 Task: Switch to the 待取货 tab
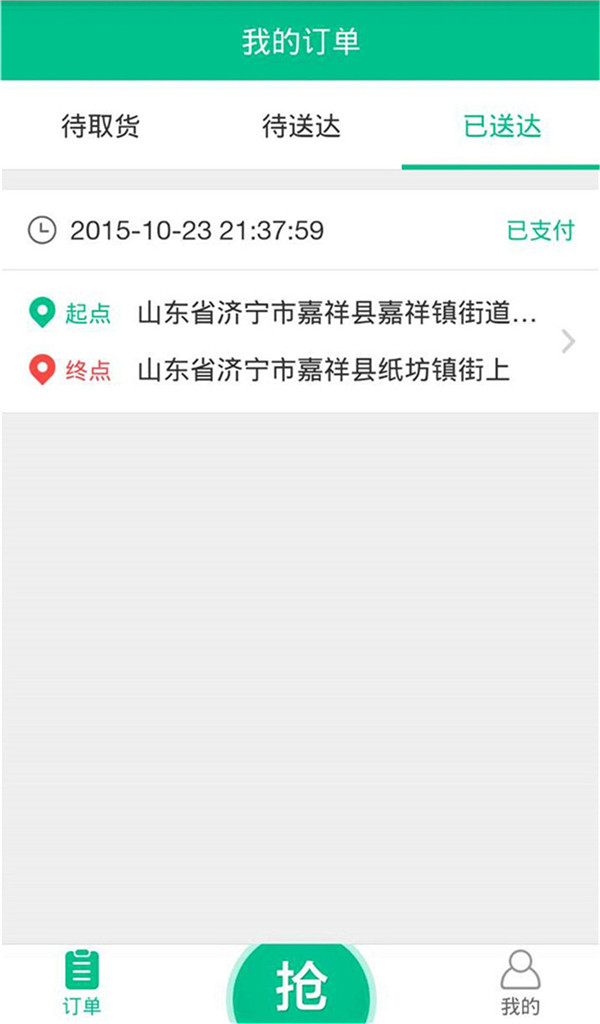tap(100, 127)
